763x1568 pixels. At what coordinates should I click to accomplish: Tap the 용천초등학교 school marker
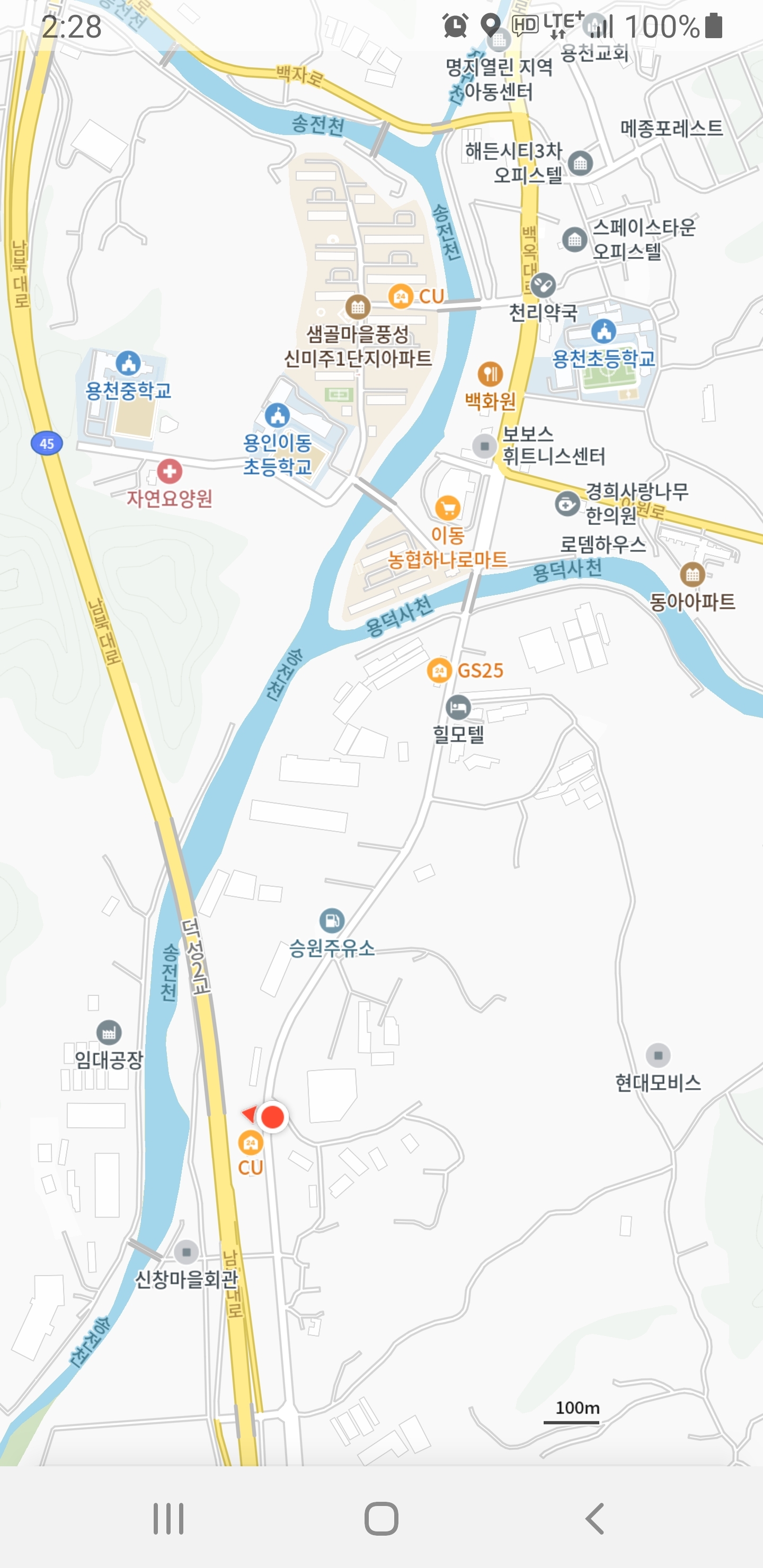tap(604, 332)
